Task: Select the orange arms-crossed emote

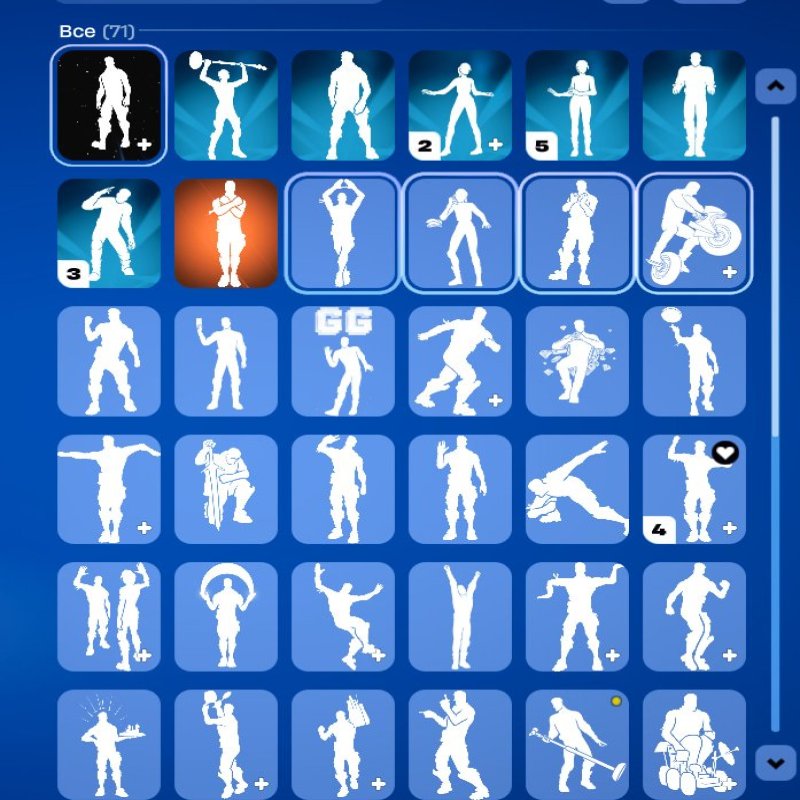Action: click(x=226, y=233)
